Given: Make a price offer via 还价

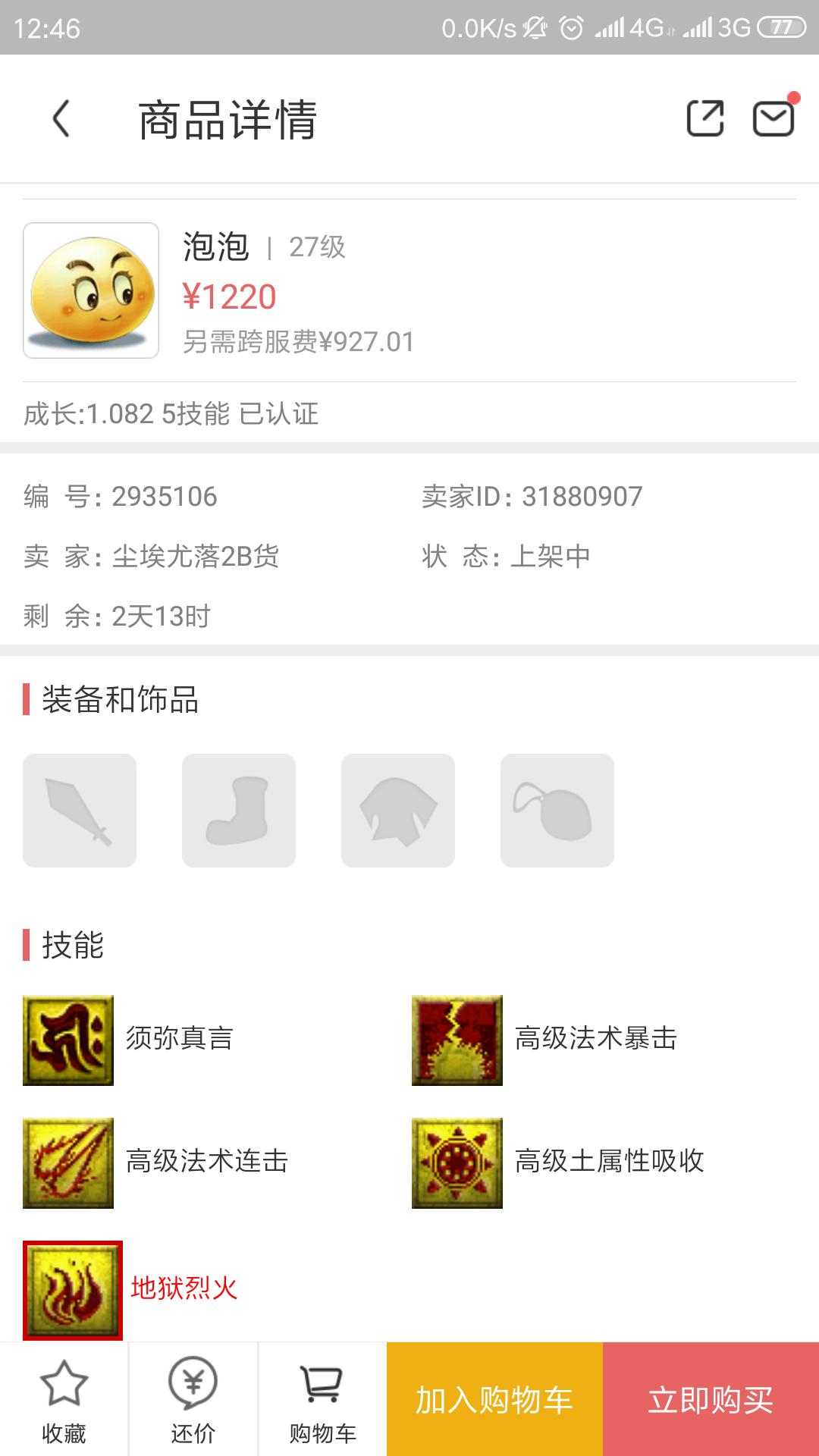Looking at the screenshot, I should coord(193,1400).
